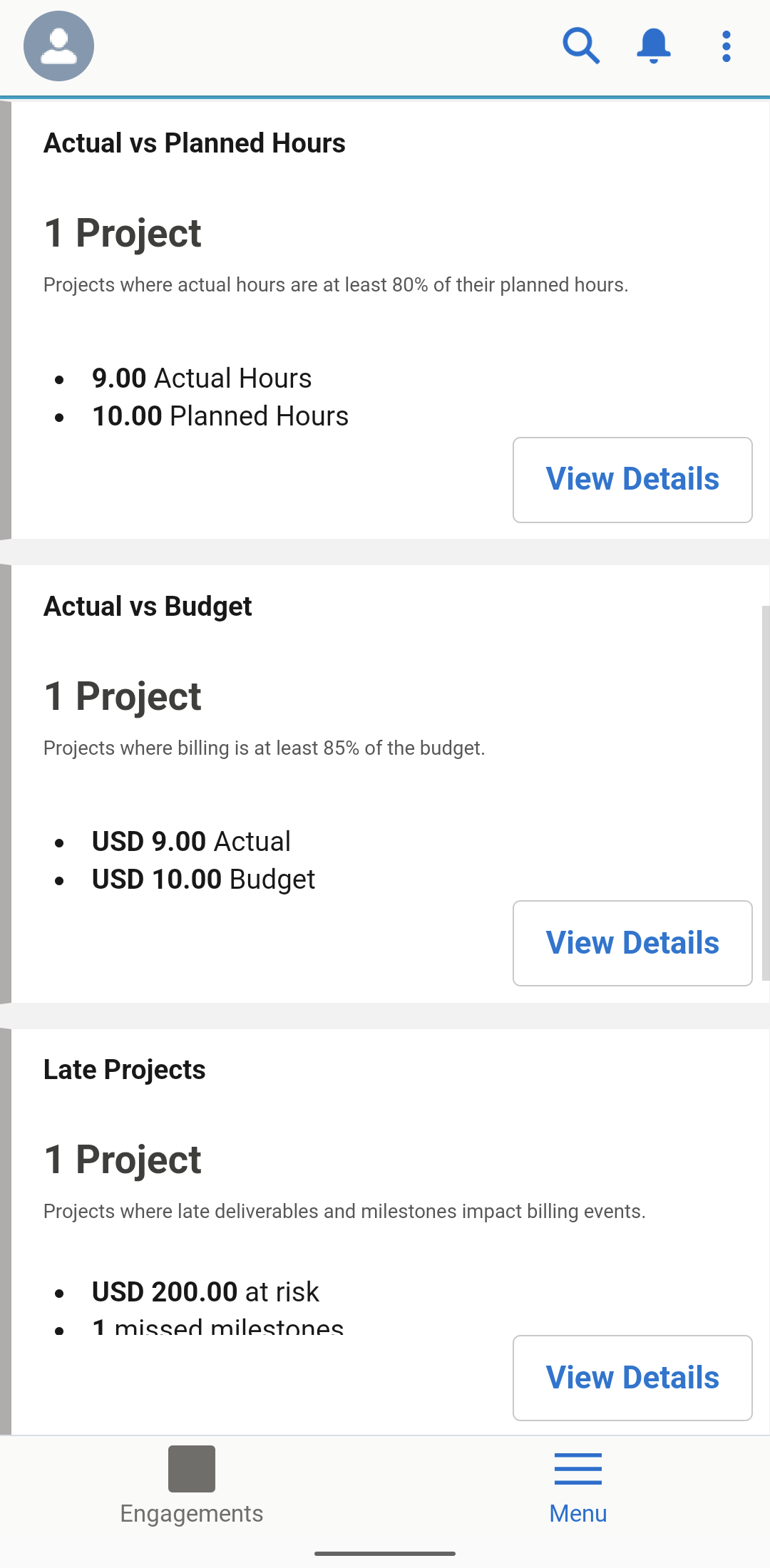
Task: View details for Actual vs Planned Hours
Action: point(632,480)
